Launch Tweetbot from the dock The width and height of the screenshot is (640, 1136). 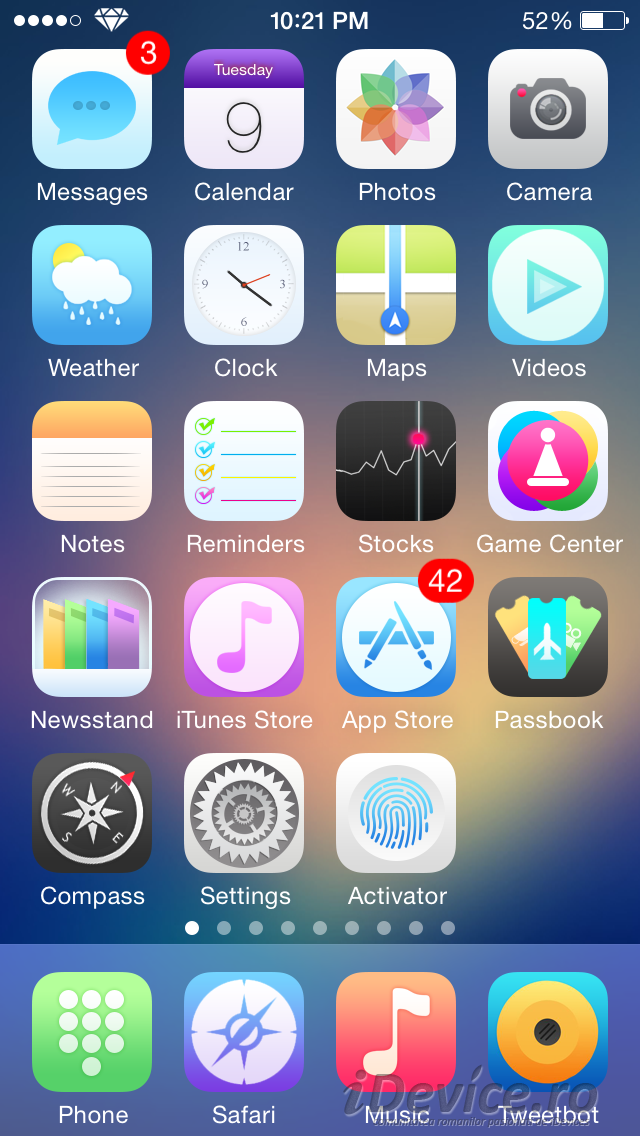tap(548, 1032)
